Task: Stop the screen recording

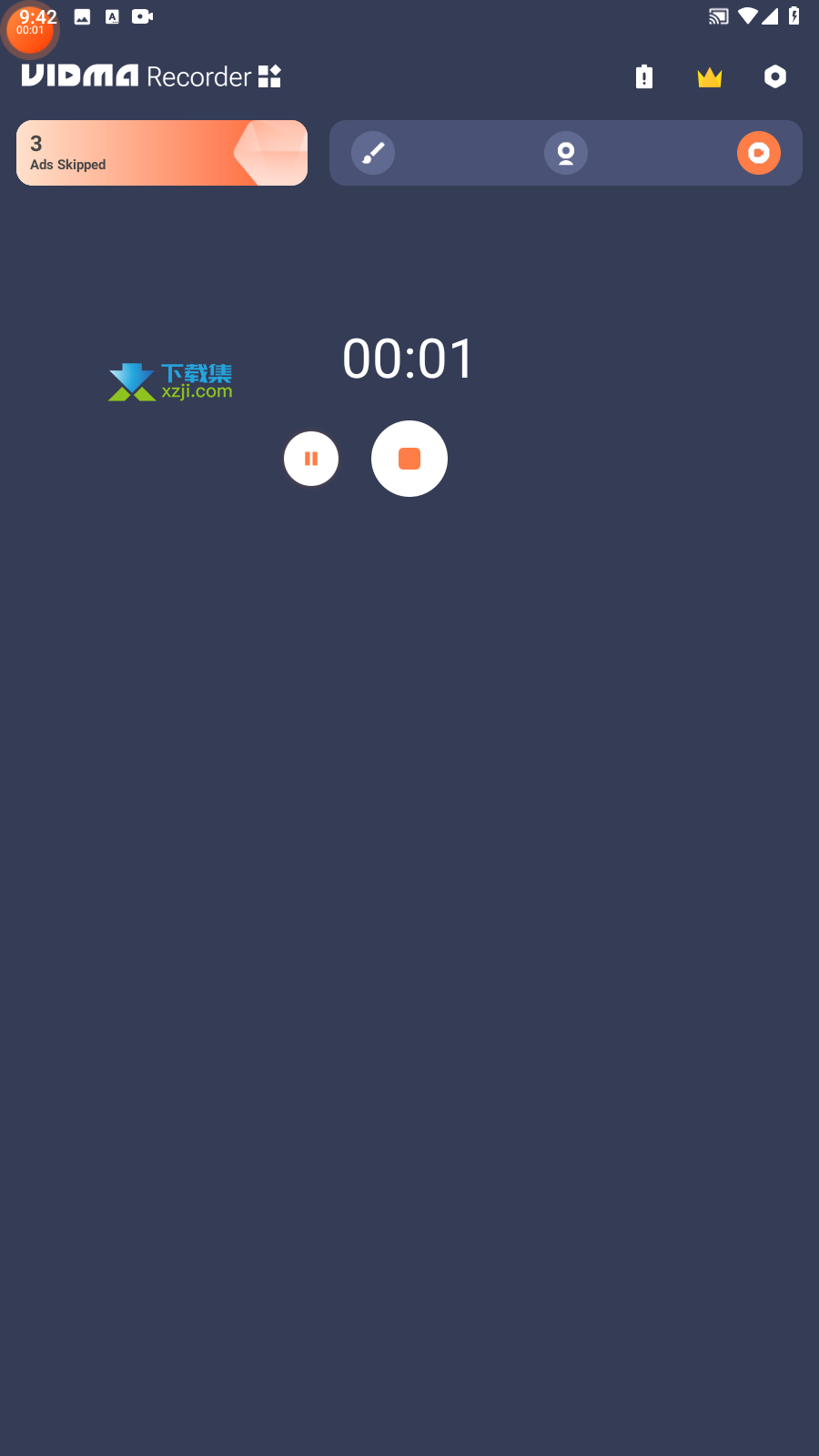Action: 409,459
